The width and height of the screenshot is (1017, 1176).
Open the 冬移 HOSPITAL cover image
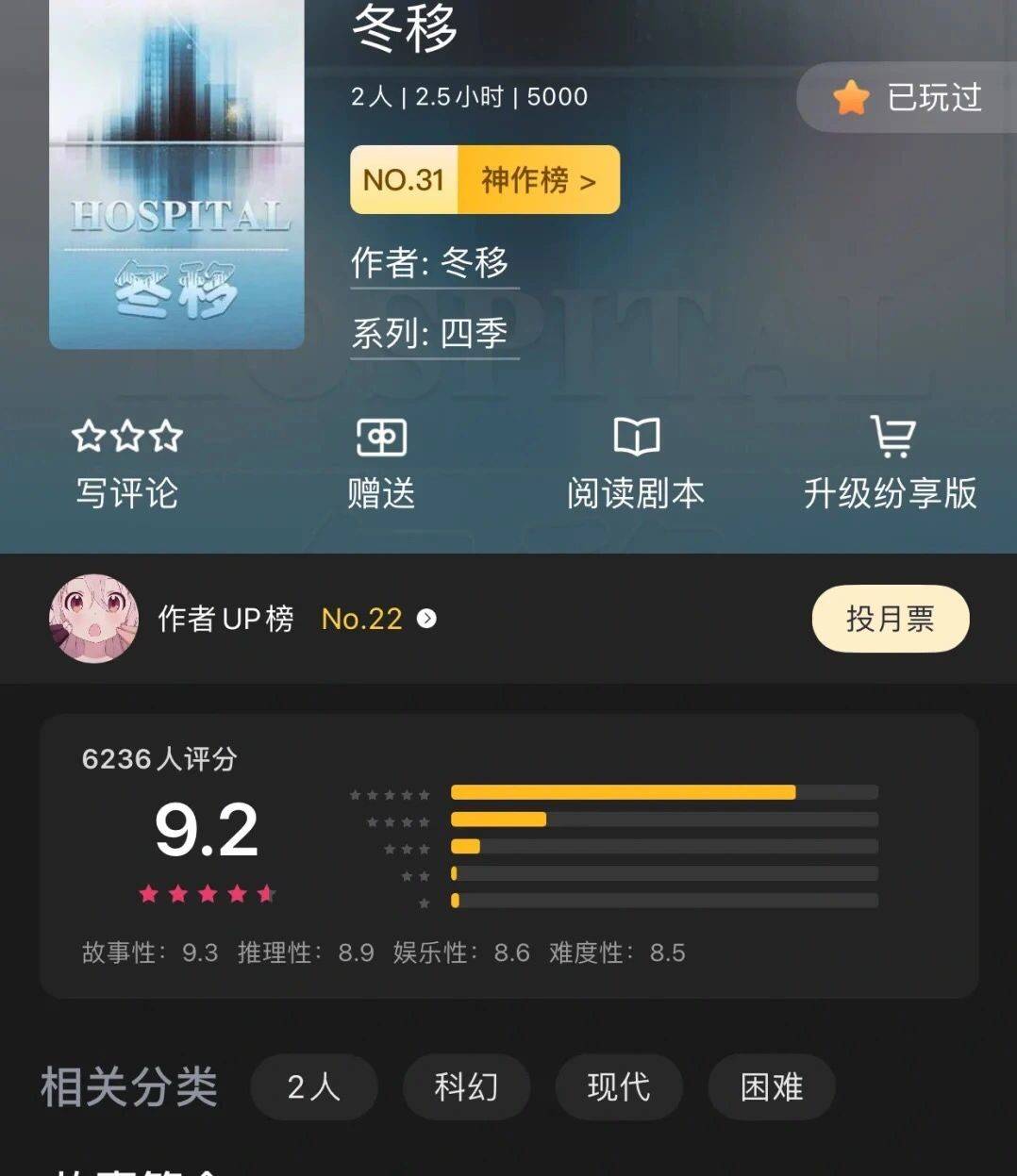176,174
